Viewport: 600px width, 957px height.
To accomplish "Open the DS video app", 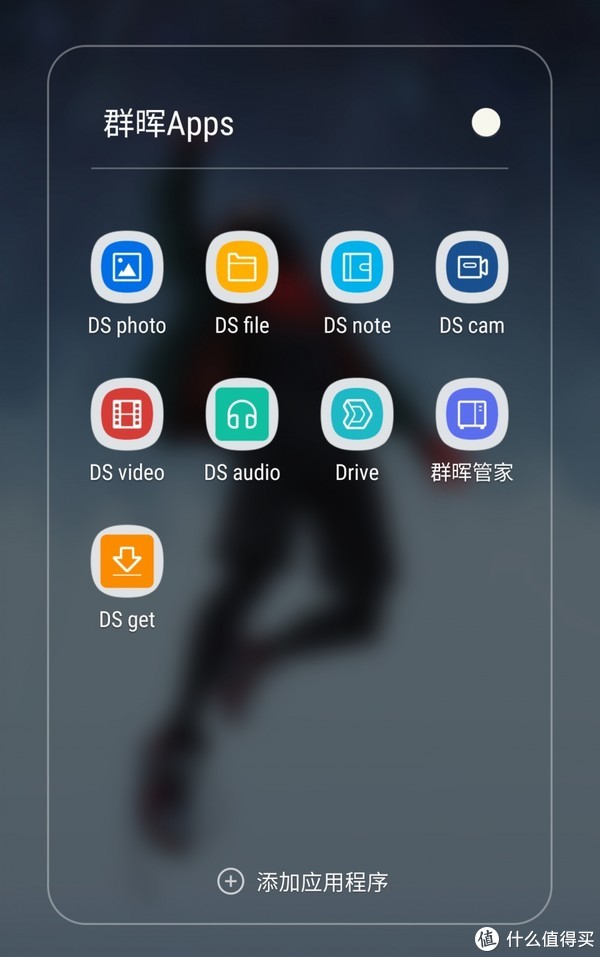I will pyautogui.click(x=127, y=415).
